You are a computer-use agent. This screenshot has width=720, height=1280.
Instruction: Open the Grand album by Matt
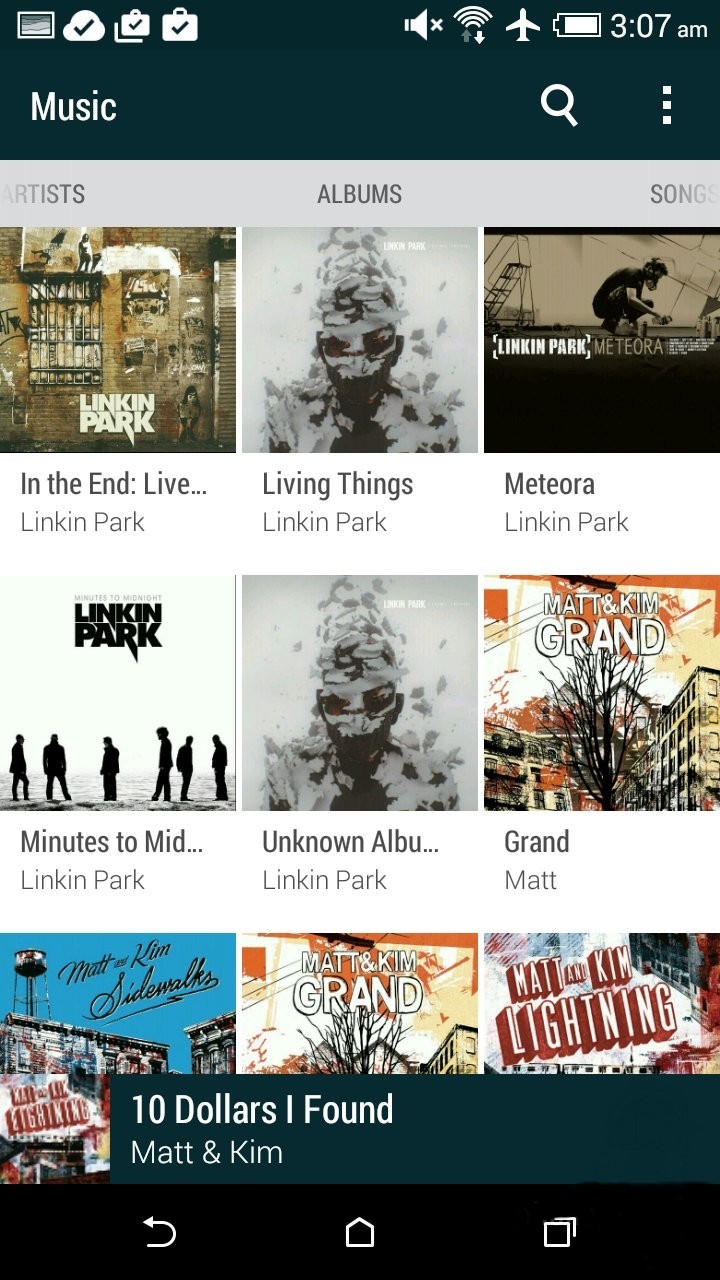click(x=602, y=738)
